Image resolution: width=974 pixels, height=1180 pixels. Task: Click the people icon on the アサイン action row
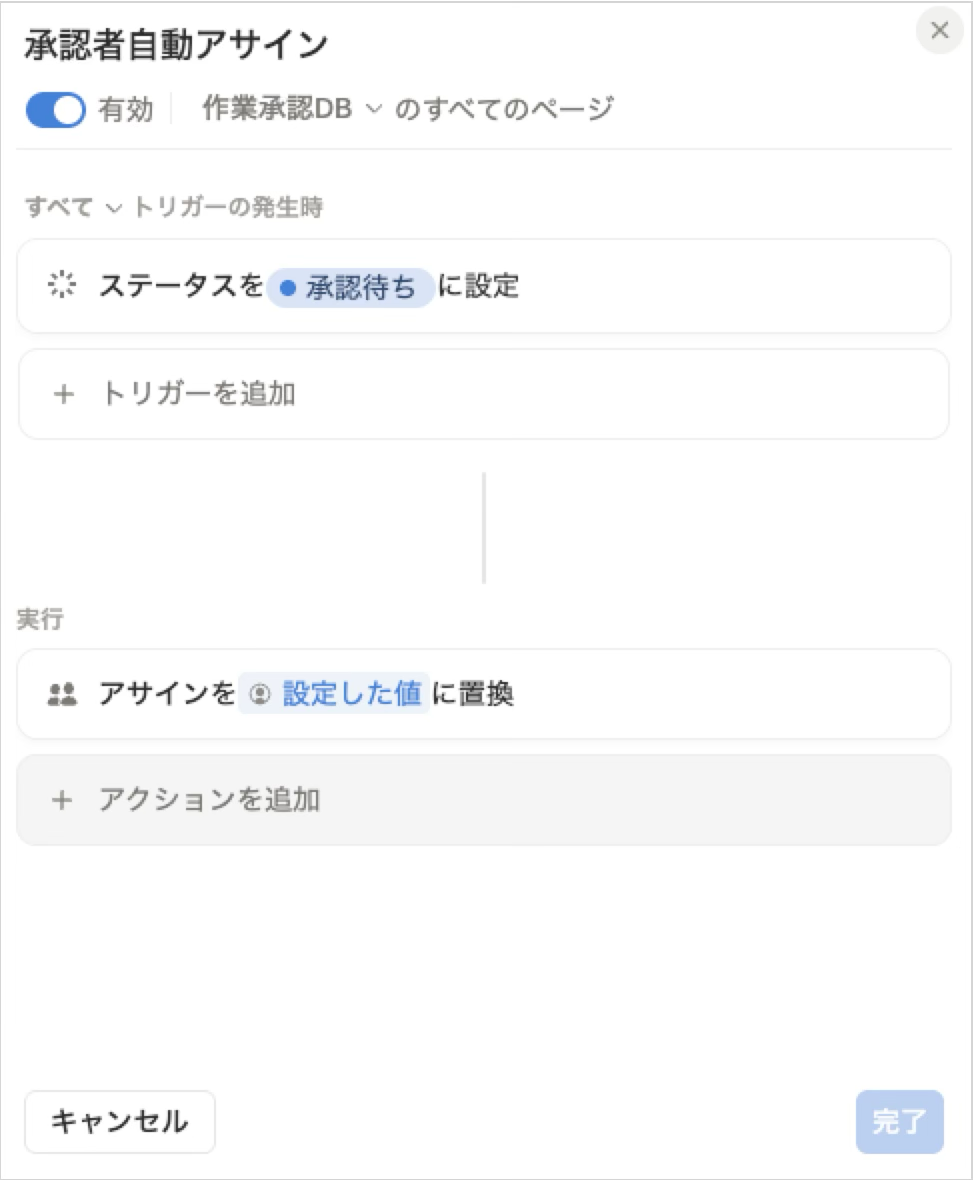pyautogui.click(x=63, y=694)
